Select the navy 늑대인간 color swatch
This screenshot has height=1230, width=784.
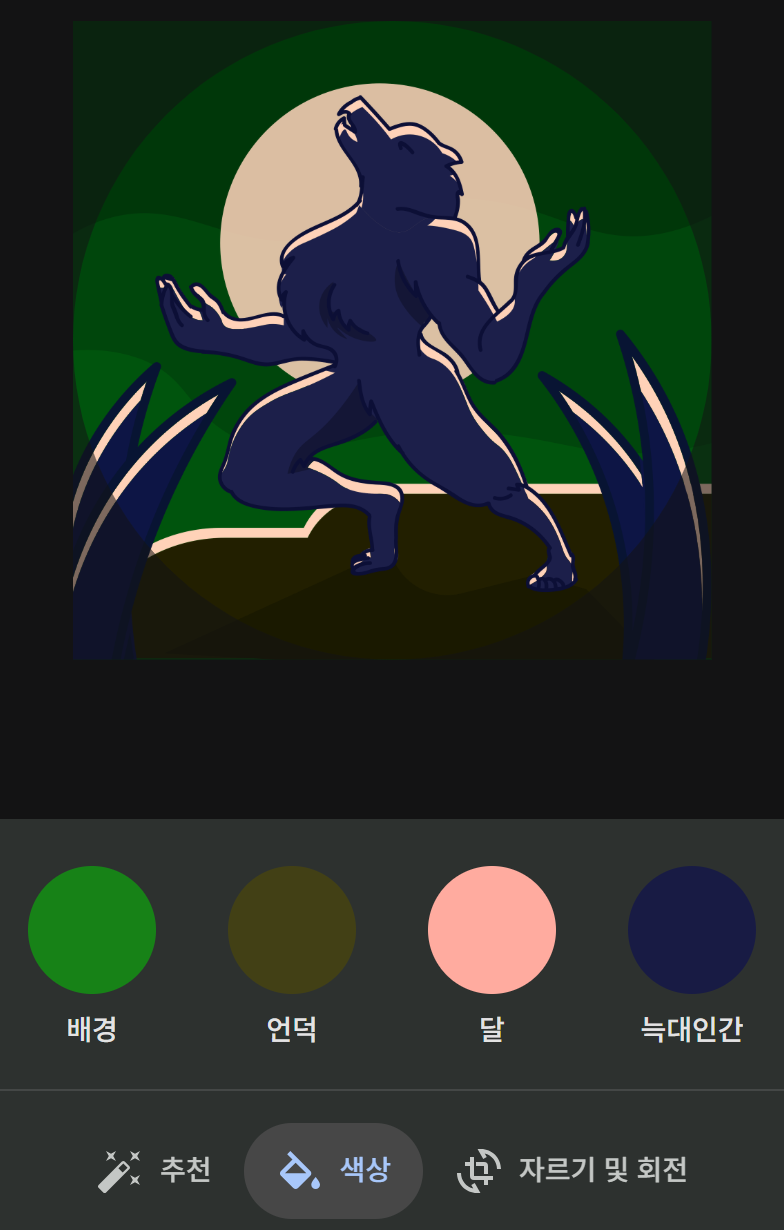click(692, 930)
